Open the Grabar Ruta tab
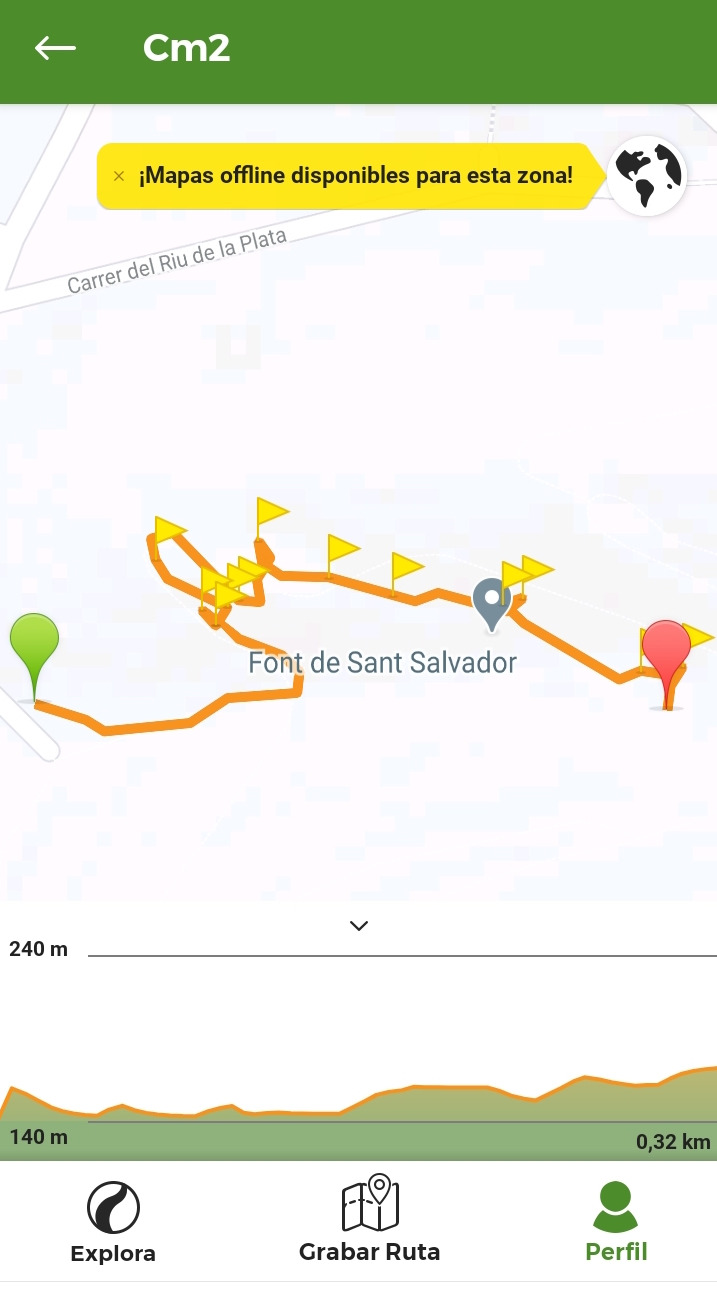 click(x=369, y=1222)
